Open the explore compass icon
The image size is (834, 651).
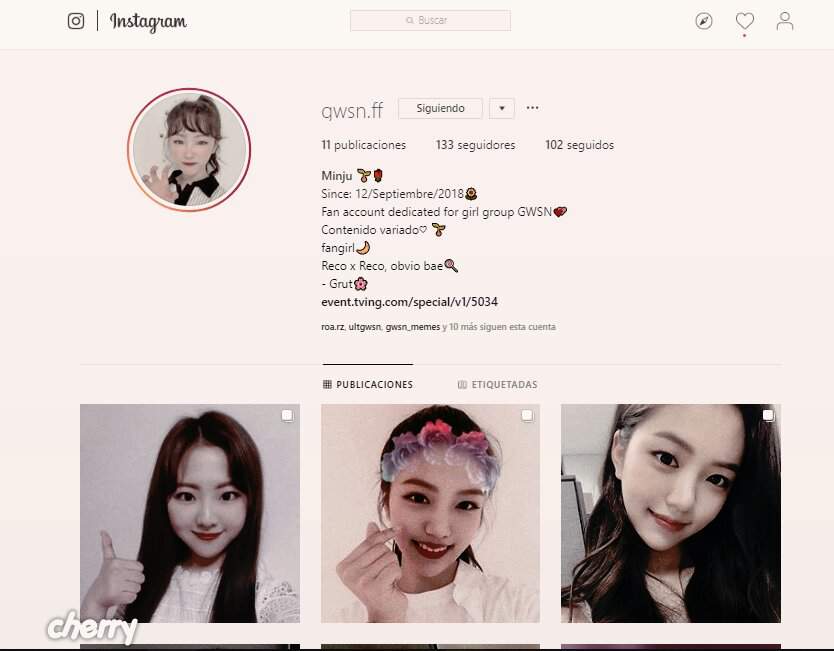(x=704, y=21)
